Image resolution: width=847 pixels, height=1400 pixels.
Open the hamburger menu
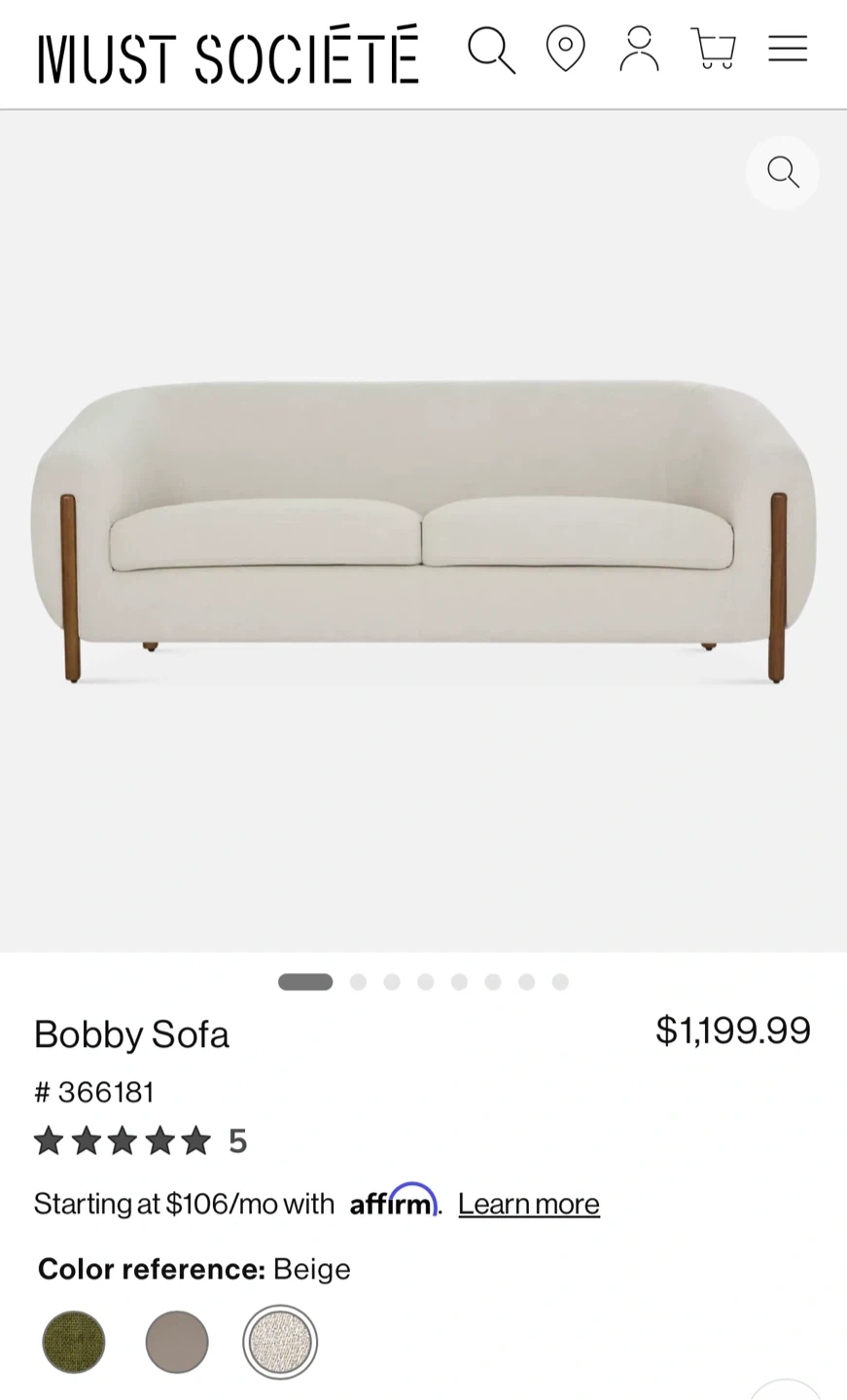pyautogui.click(x=788, y=49)
